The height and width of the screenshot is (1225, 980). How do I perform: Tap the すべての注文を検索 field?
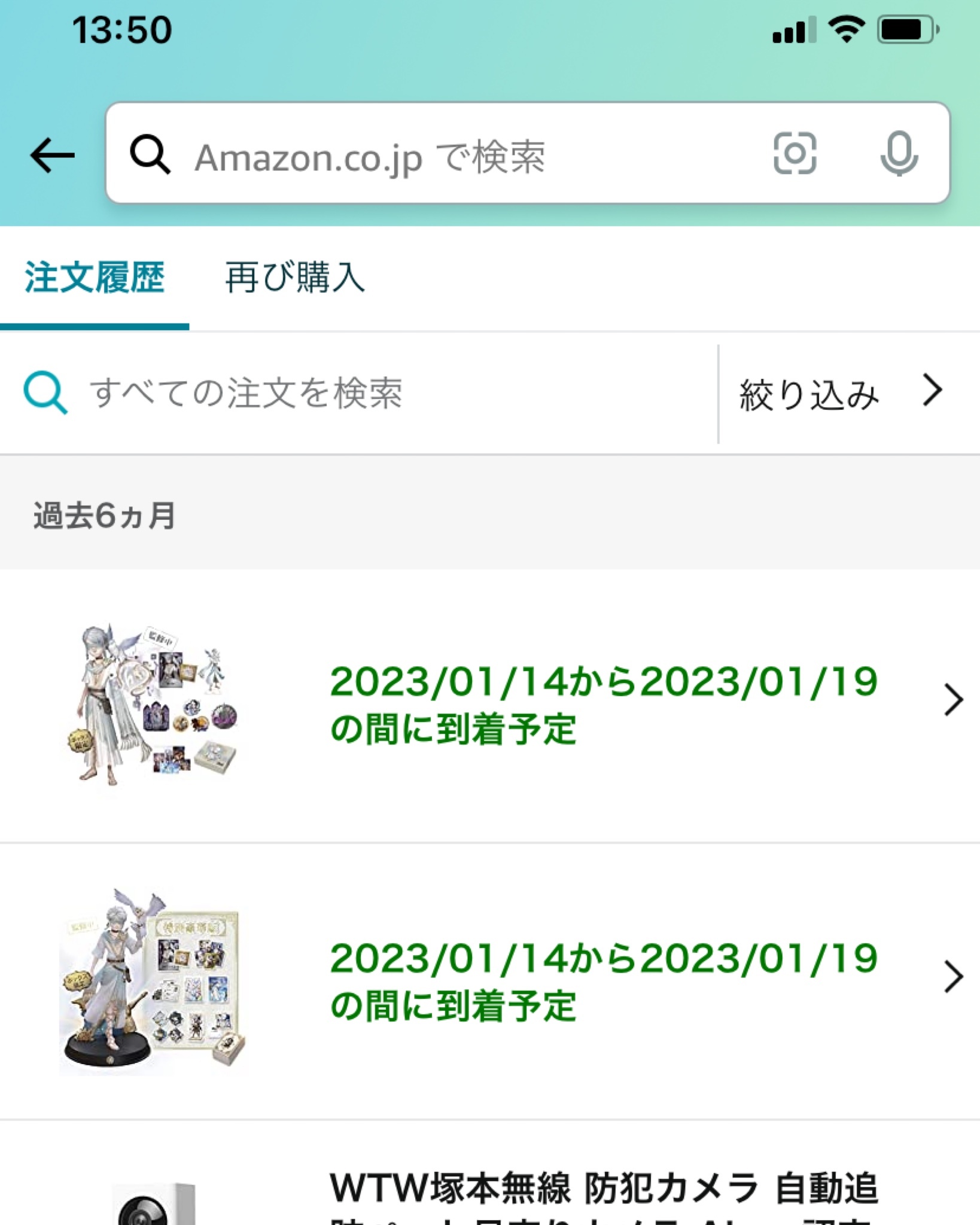tap(359, 394)
